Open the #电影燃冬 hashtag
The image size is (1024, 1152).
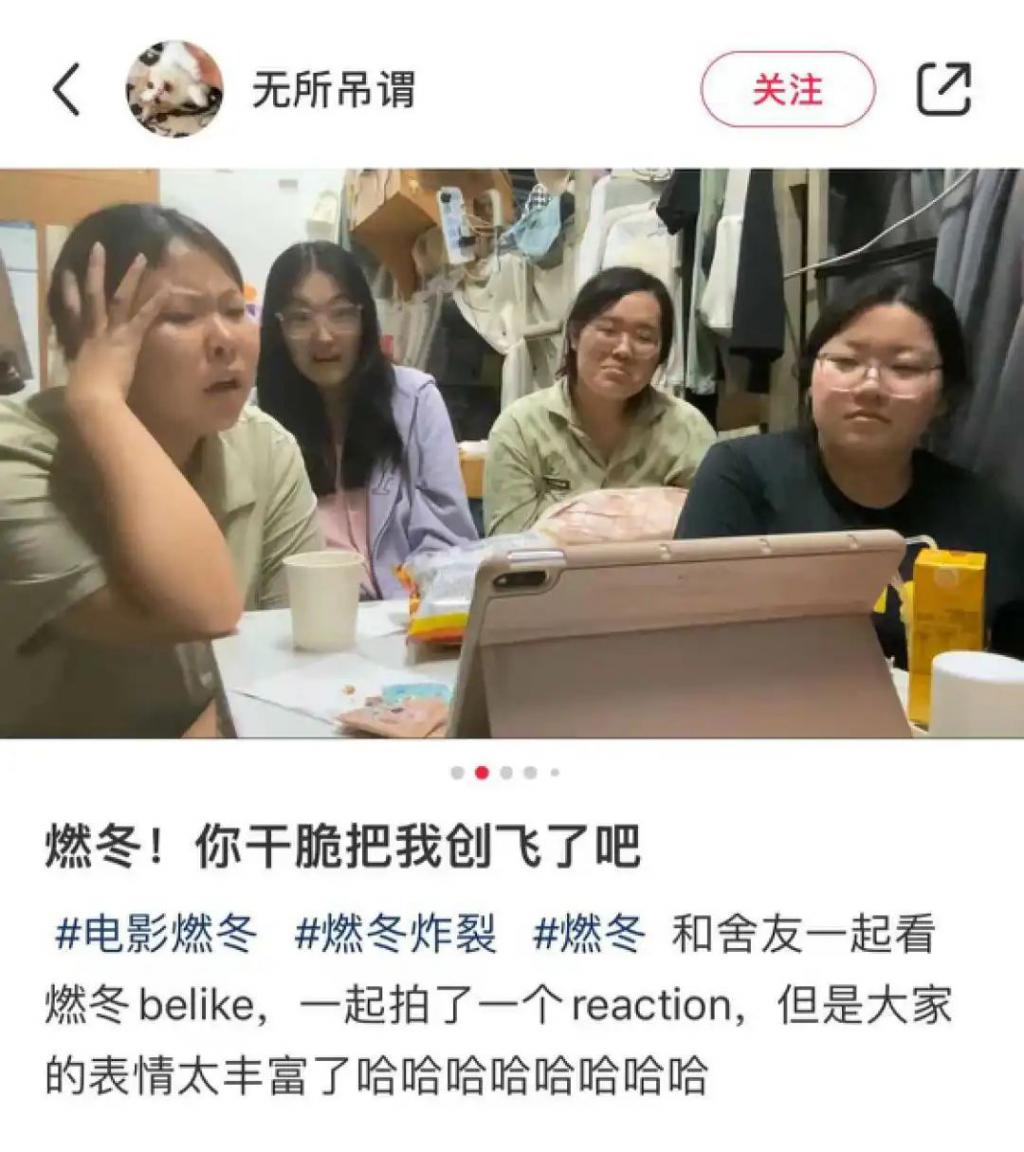(156, 936)
